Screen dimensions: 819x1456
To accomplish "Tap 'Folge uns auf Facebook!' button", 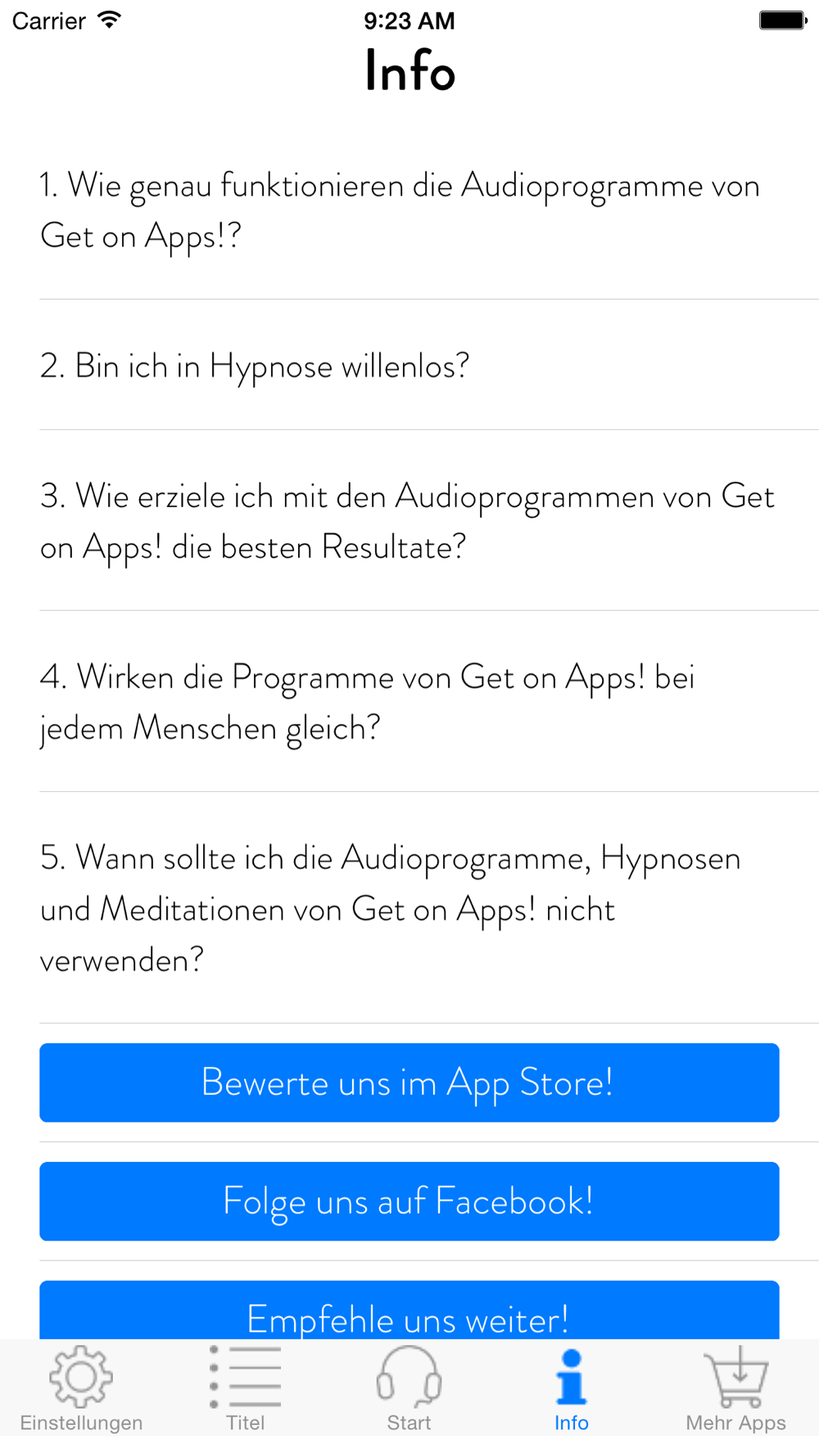I will [409, 1201].
